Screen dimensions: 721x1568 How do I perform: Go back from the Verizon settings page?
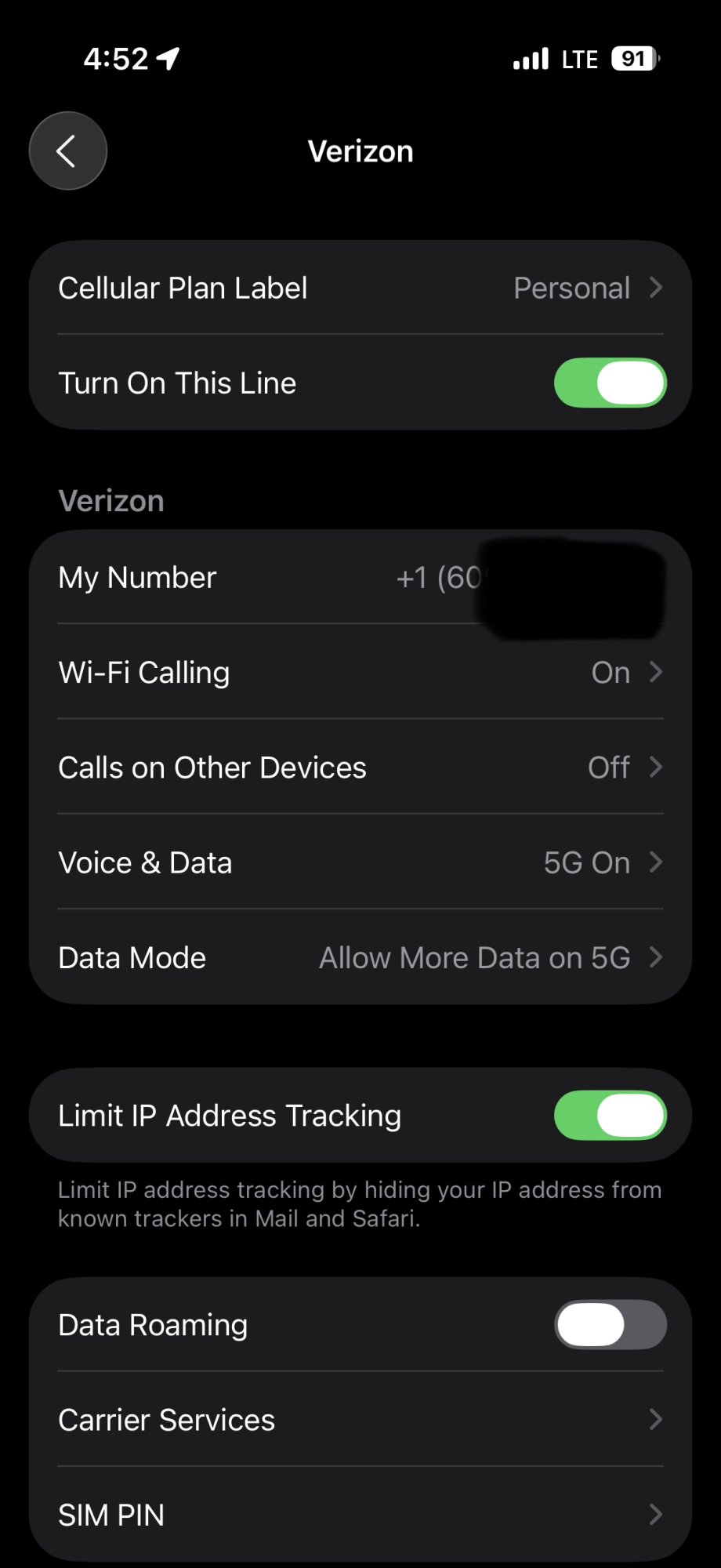(68, 151)
